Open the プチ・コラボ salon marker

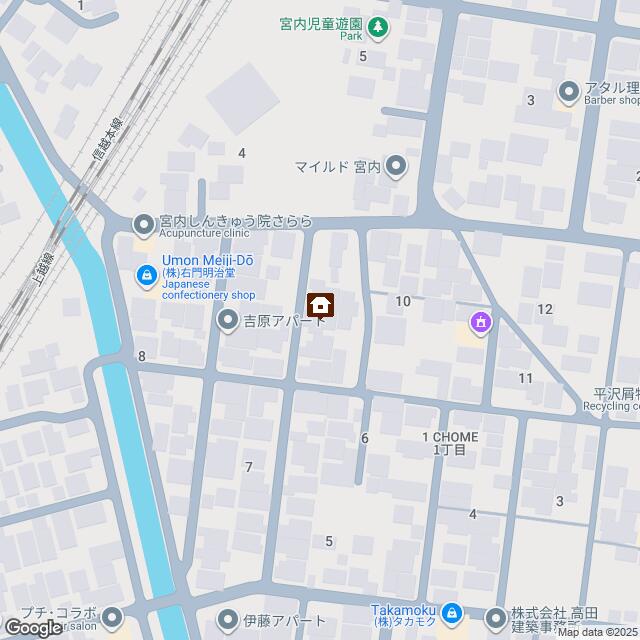tap(111, 616)
